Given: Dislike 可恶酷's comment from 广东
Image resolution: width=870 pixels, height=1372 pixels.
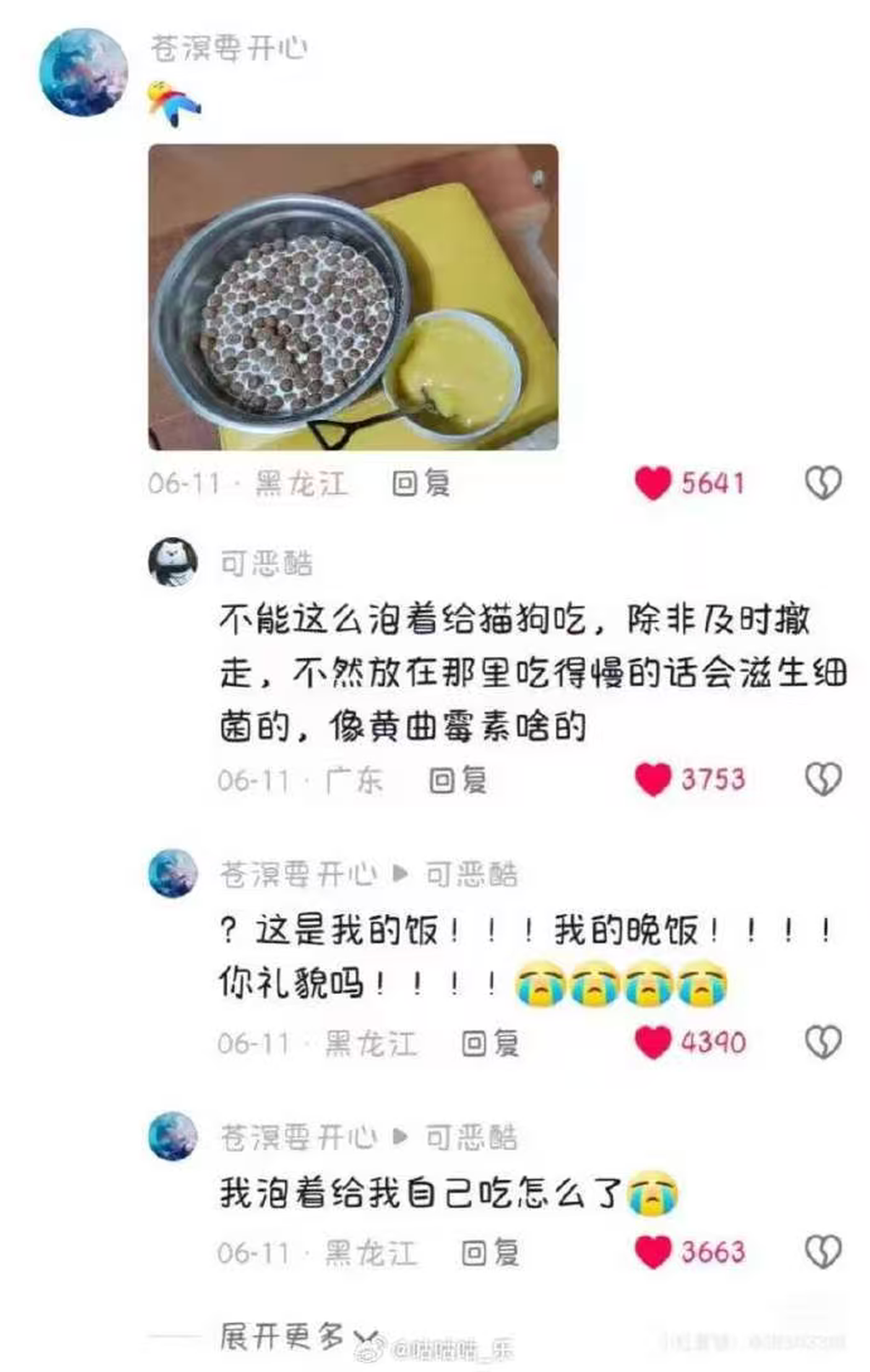Looking at the screenshot, I should [x=822, y=779].
